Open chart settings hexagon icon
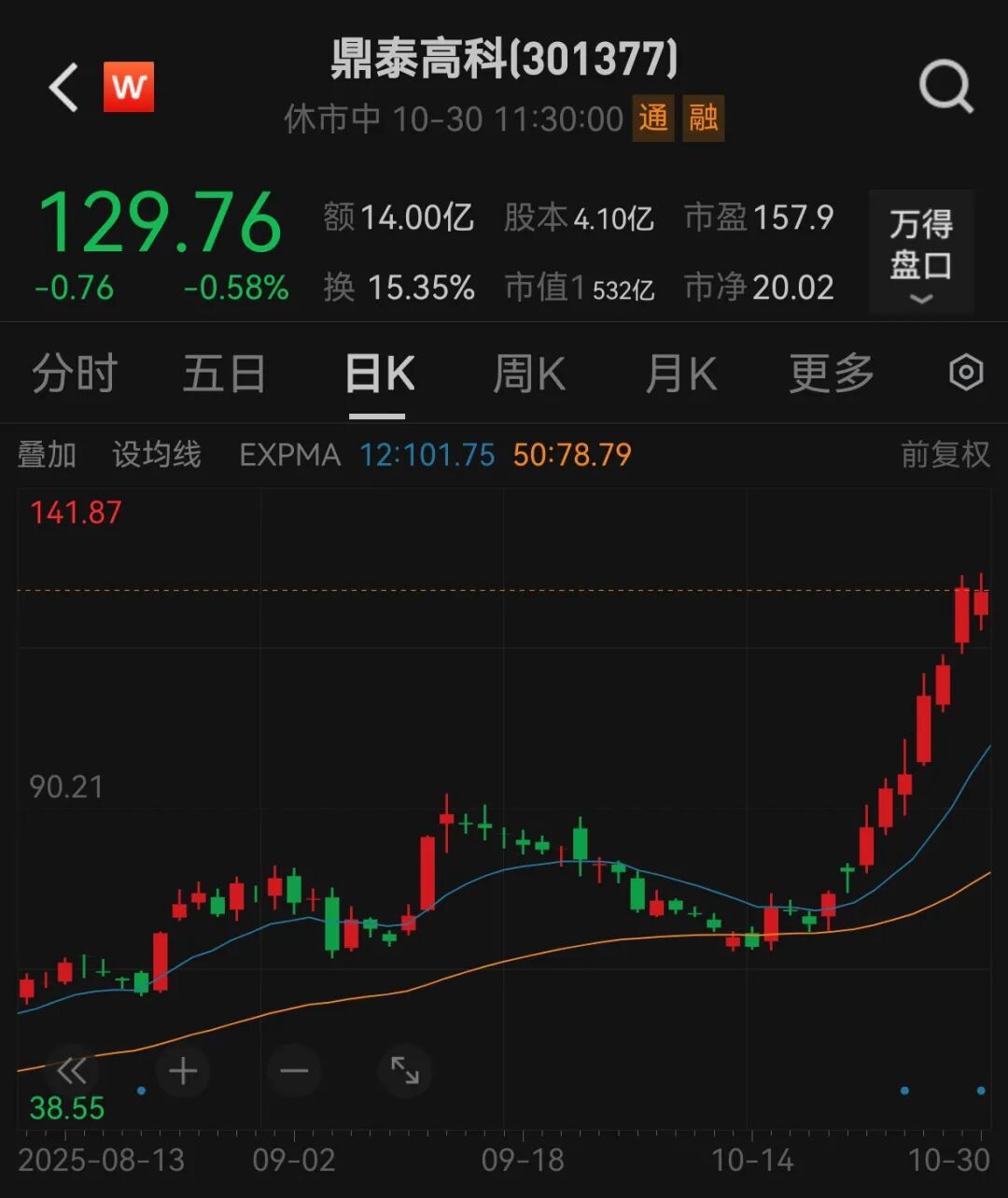The image size is (1008, 1198). [x=966, y=373]
